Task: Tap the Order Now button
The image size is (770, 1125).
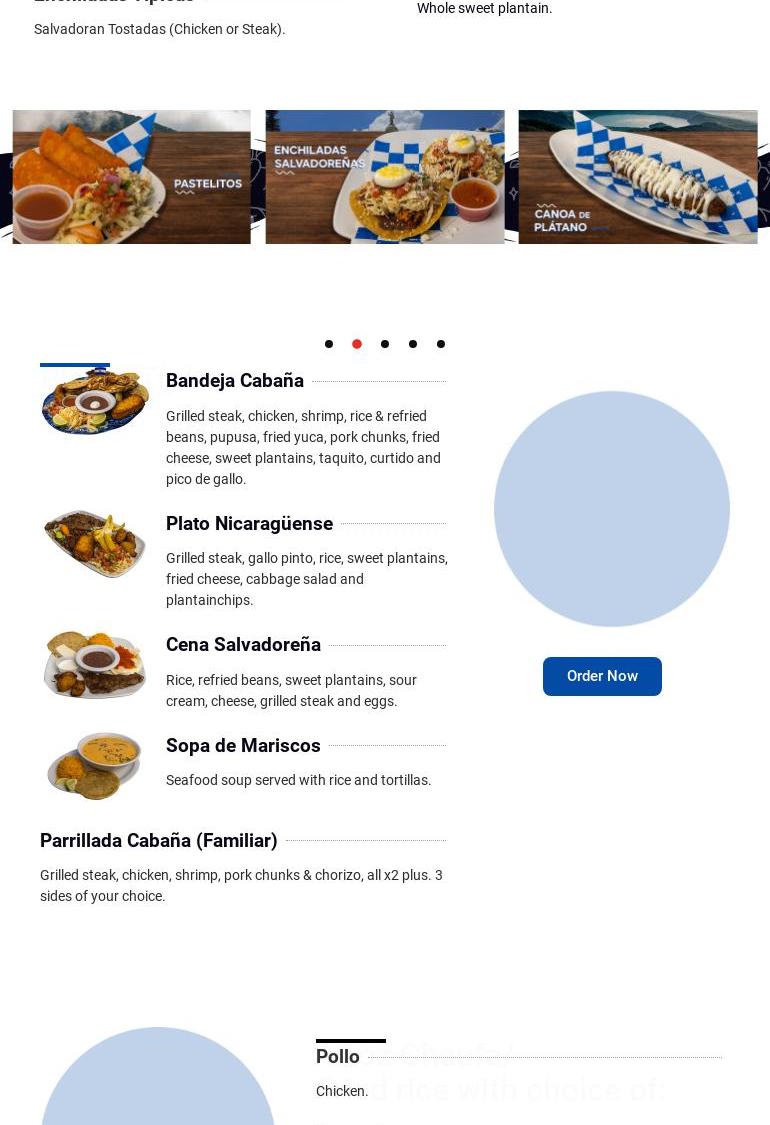Action: click(602, 676)
